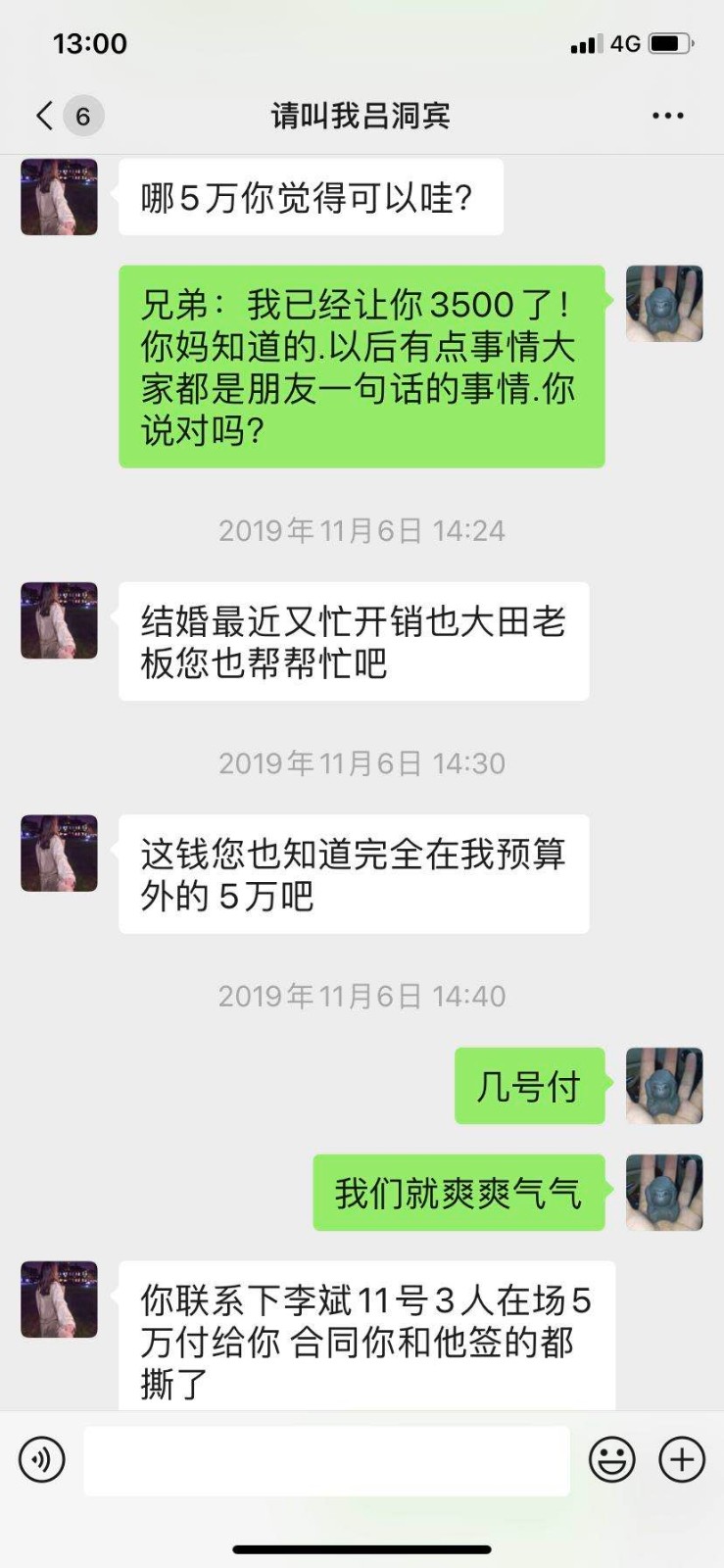This screenshot has width=724, height=1568.
Task: Open contact avatar beside "哪5万你觉得可以哇?"
Action: click(x=59, y=197)
